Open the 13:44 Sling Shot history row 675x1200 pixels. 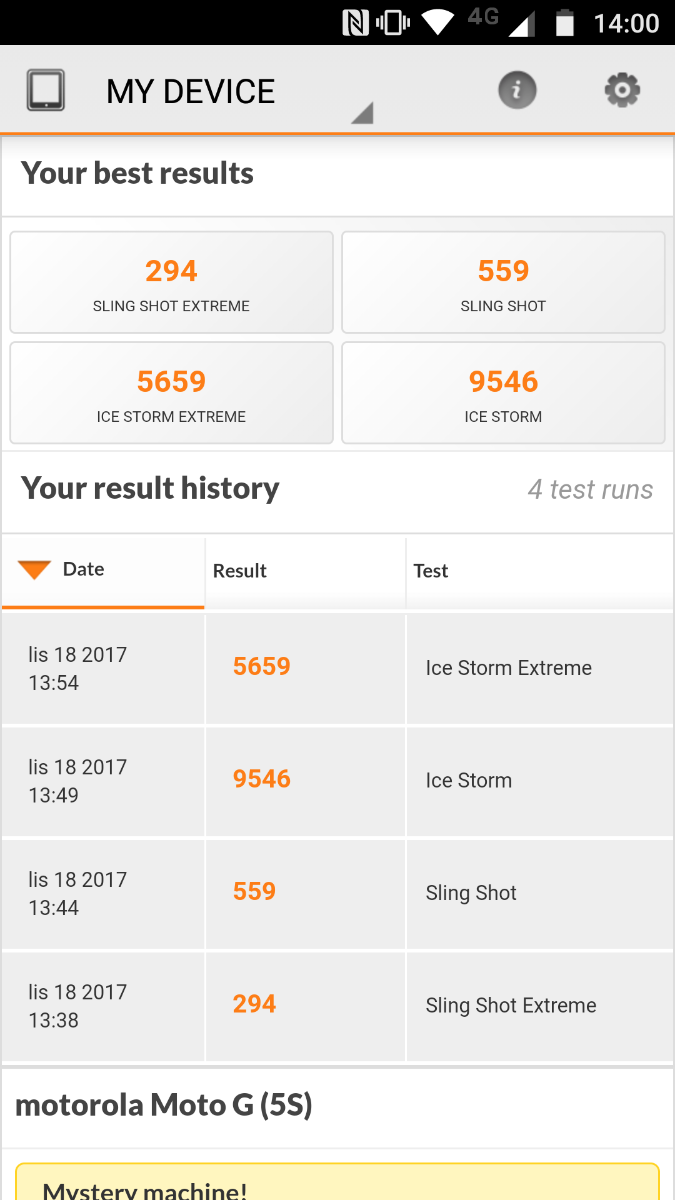click(337, 893)
